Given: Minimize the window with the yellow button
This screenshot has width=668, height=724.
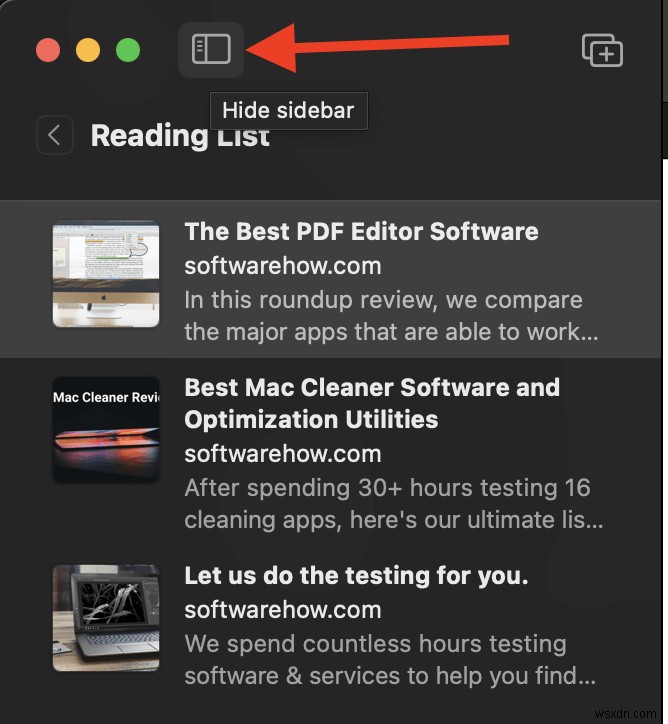Looking at the screenshot, I should [88, 50].
